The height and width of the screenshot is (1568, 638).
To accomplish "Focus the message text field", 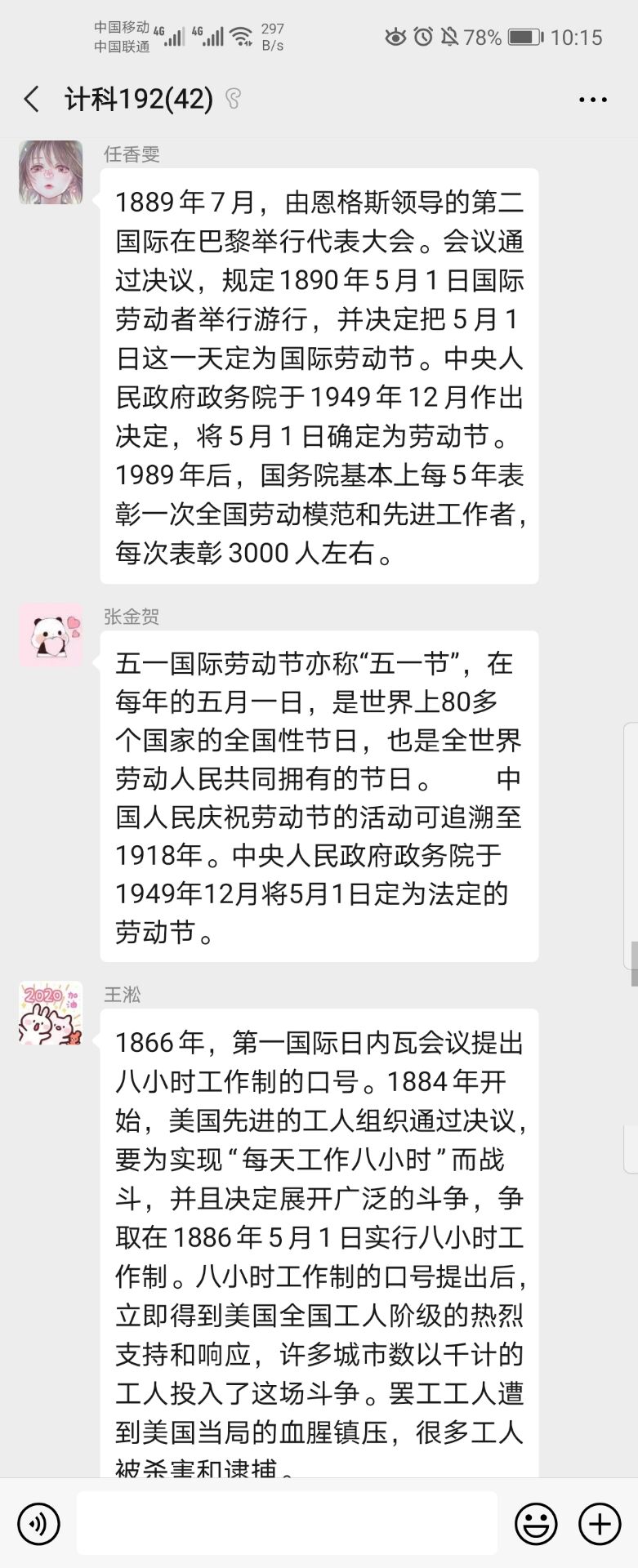I will pyautogui.click(x=287, y=1523).
